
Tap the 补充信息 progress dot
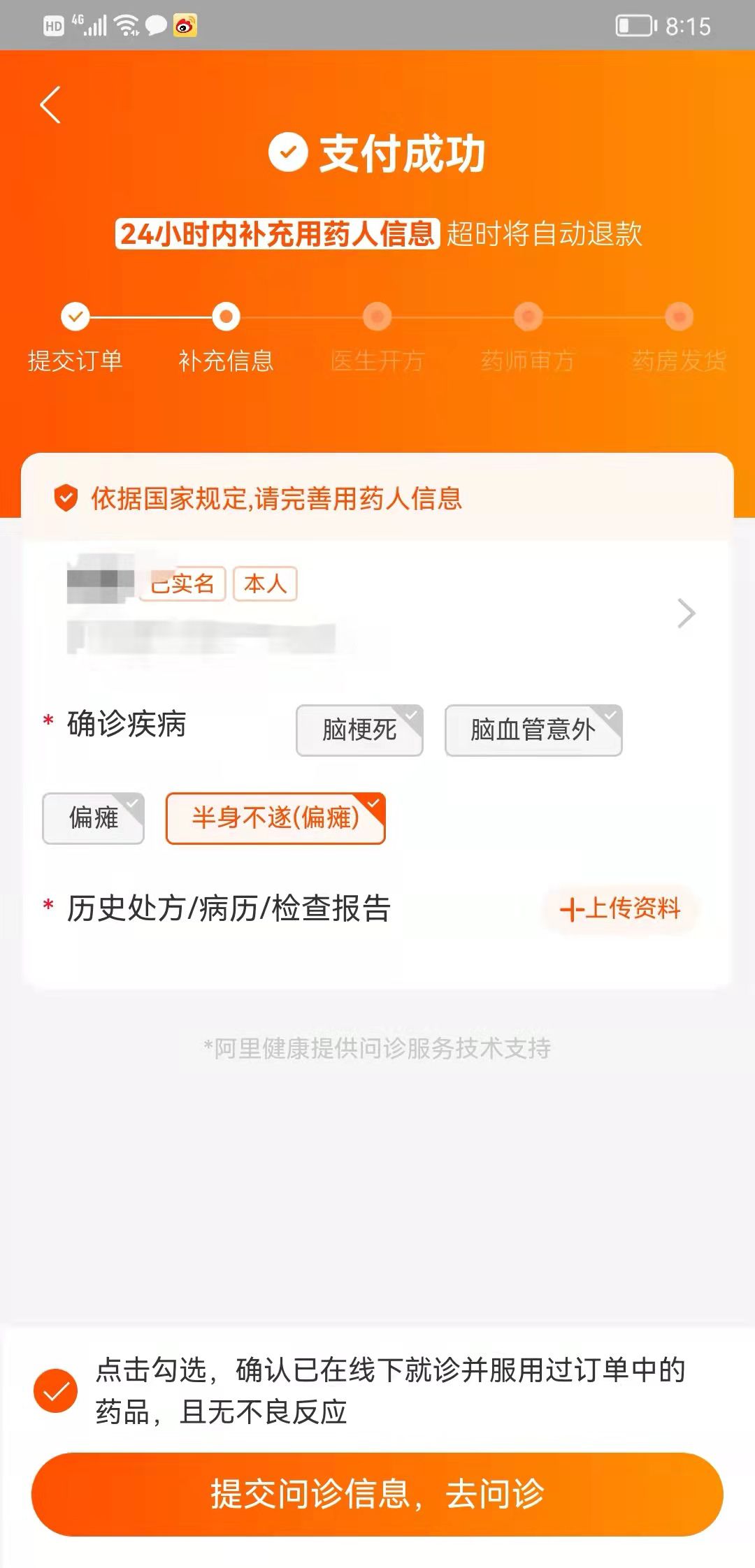(x=226, y=316)
